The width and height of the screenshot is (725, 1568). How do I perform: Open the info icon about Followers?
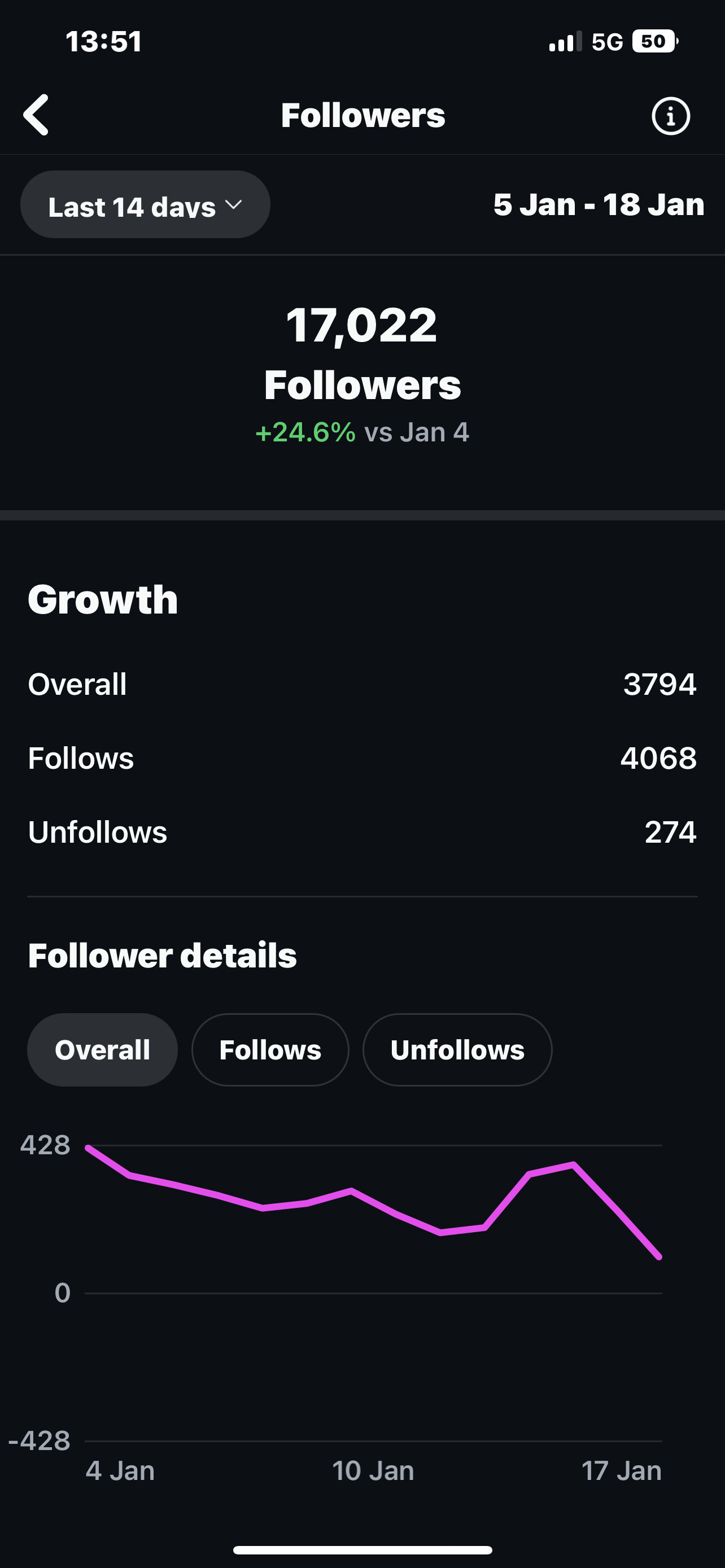coord(670,116)
